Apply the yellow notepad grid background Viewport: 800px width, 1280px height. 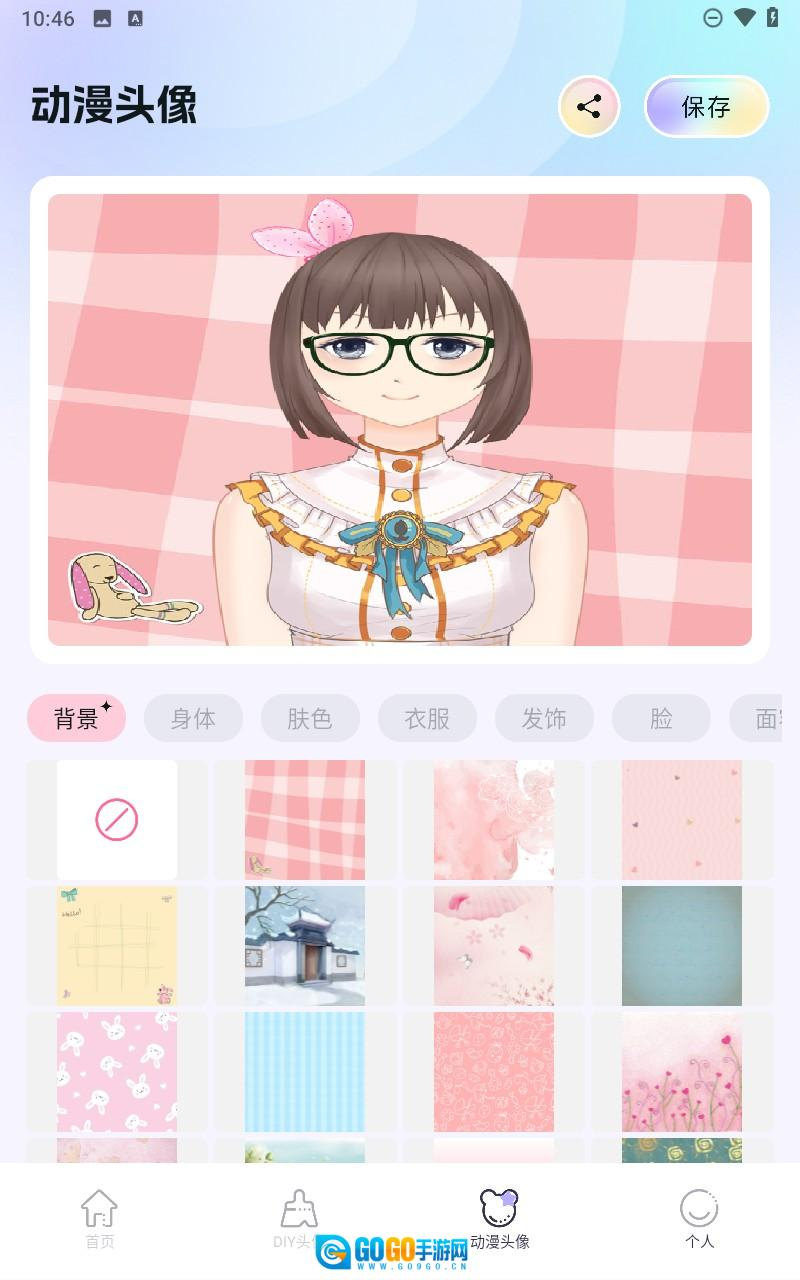(x=117, y=946)
